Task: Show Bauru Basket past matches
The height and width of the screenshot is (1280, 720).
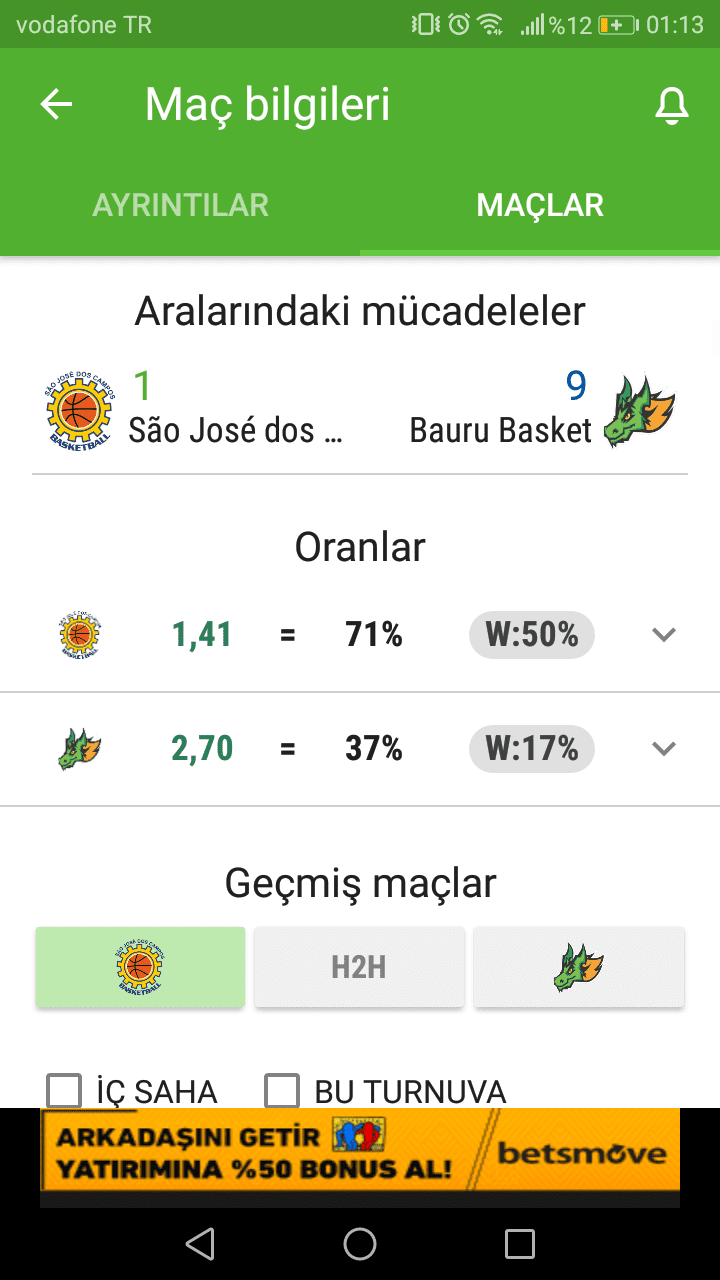Action: pos(579,967)
